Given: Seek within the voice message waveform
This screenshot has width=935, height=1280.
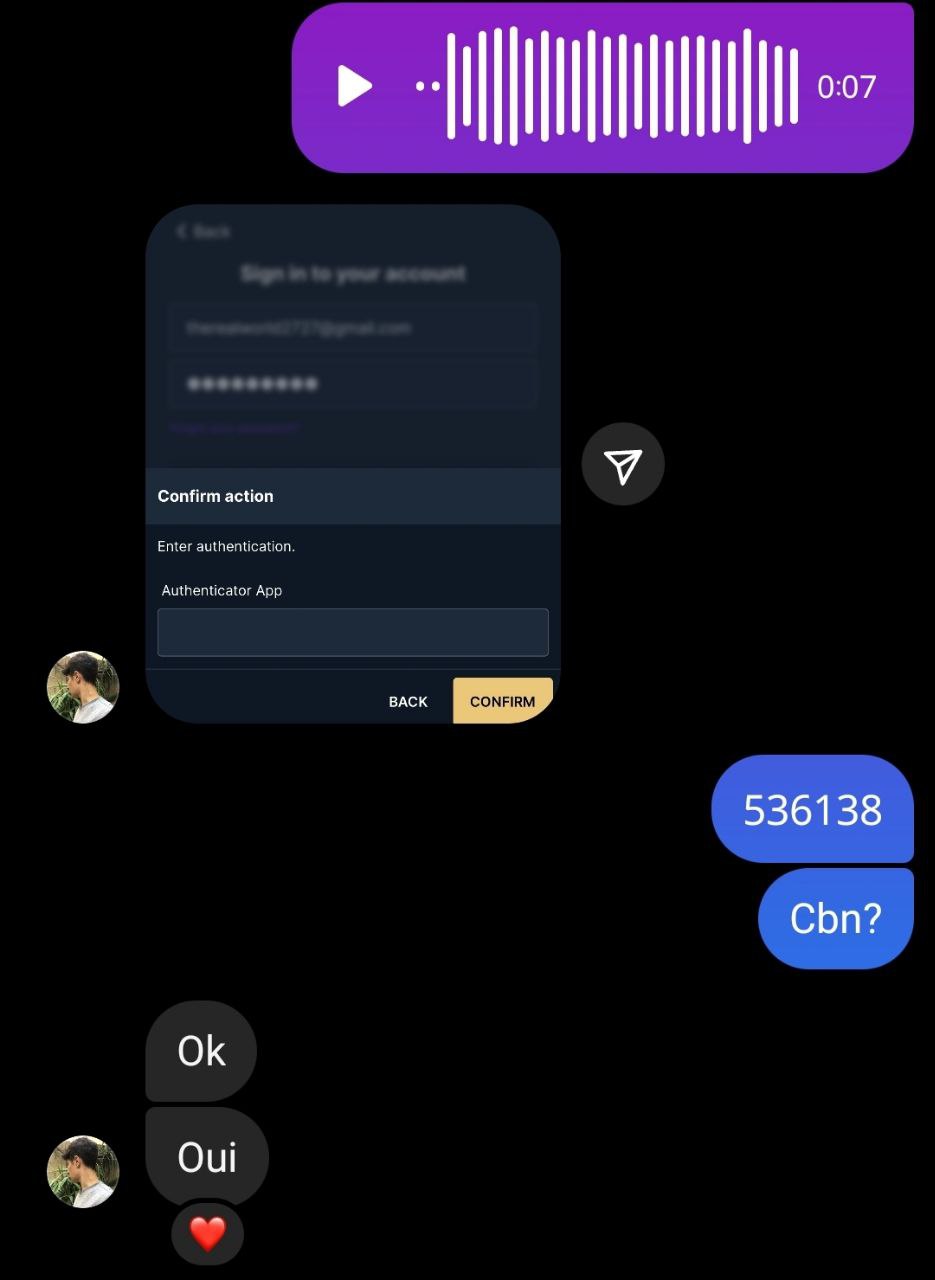Looking at the screenshot, I should pos(620,86).
